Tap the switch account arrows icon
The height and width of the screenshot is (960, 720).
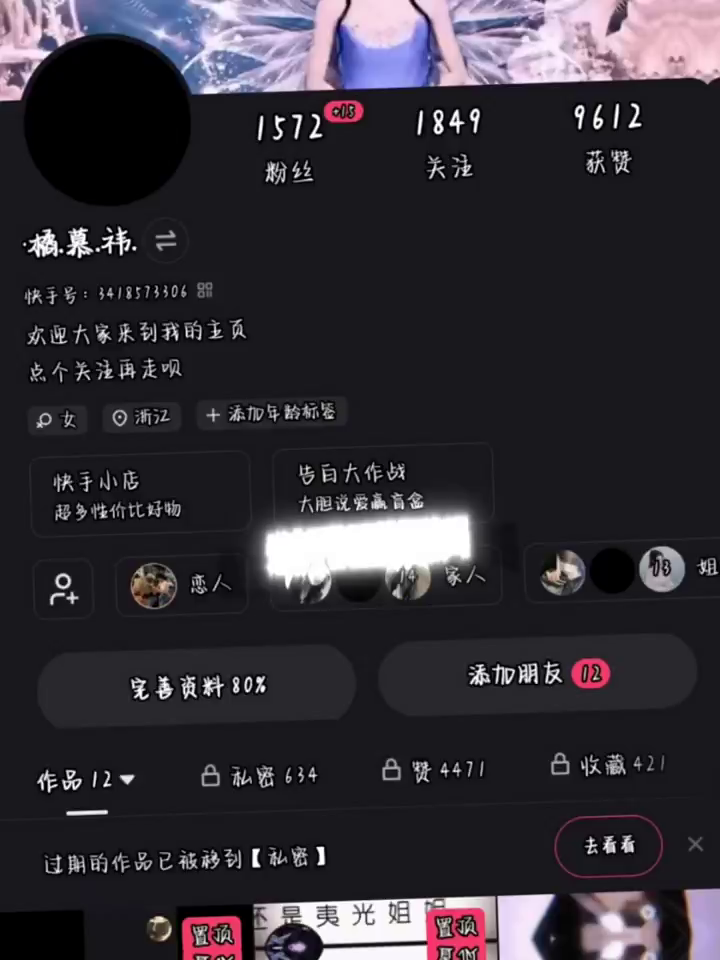(x=166, y=241)
